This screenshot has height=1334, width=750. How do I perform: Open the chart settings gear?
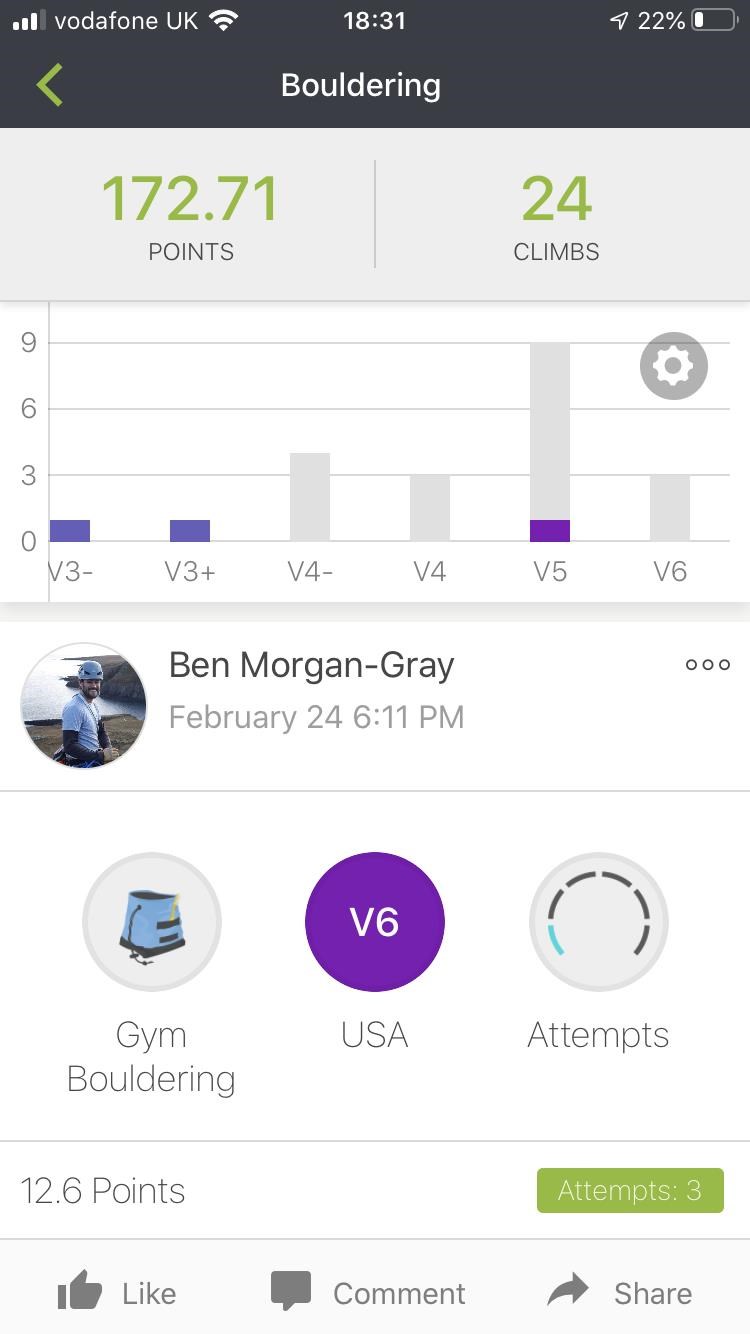[673, 366]
